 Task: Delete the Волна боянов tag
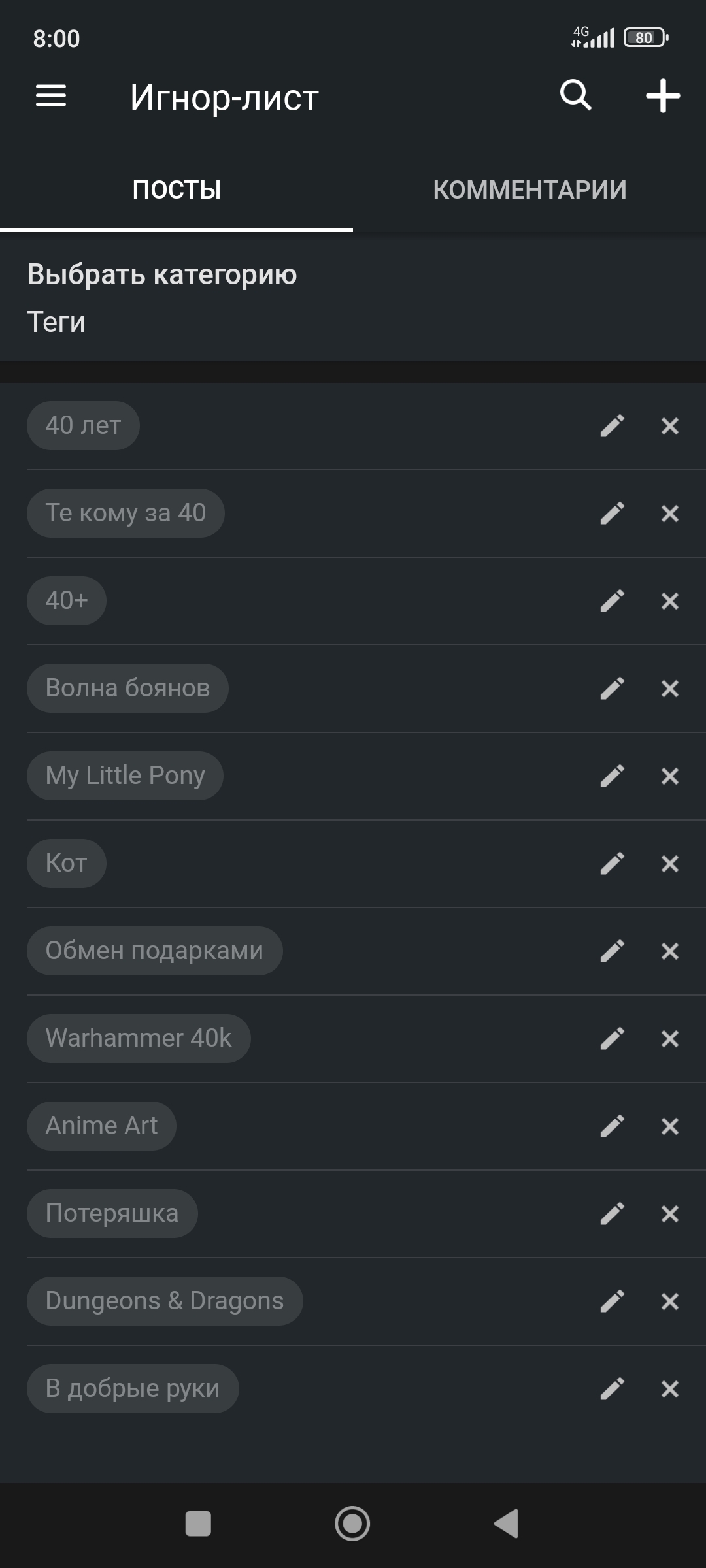point(670,689)
